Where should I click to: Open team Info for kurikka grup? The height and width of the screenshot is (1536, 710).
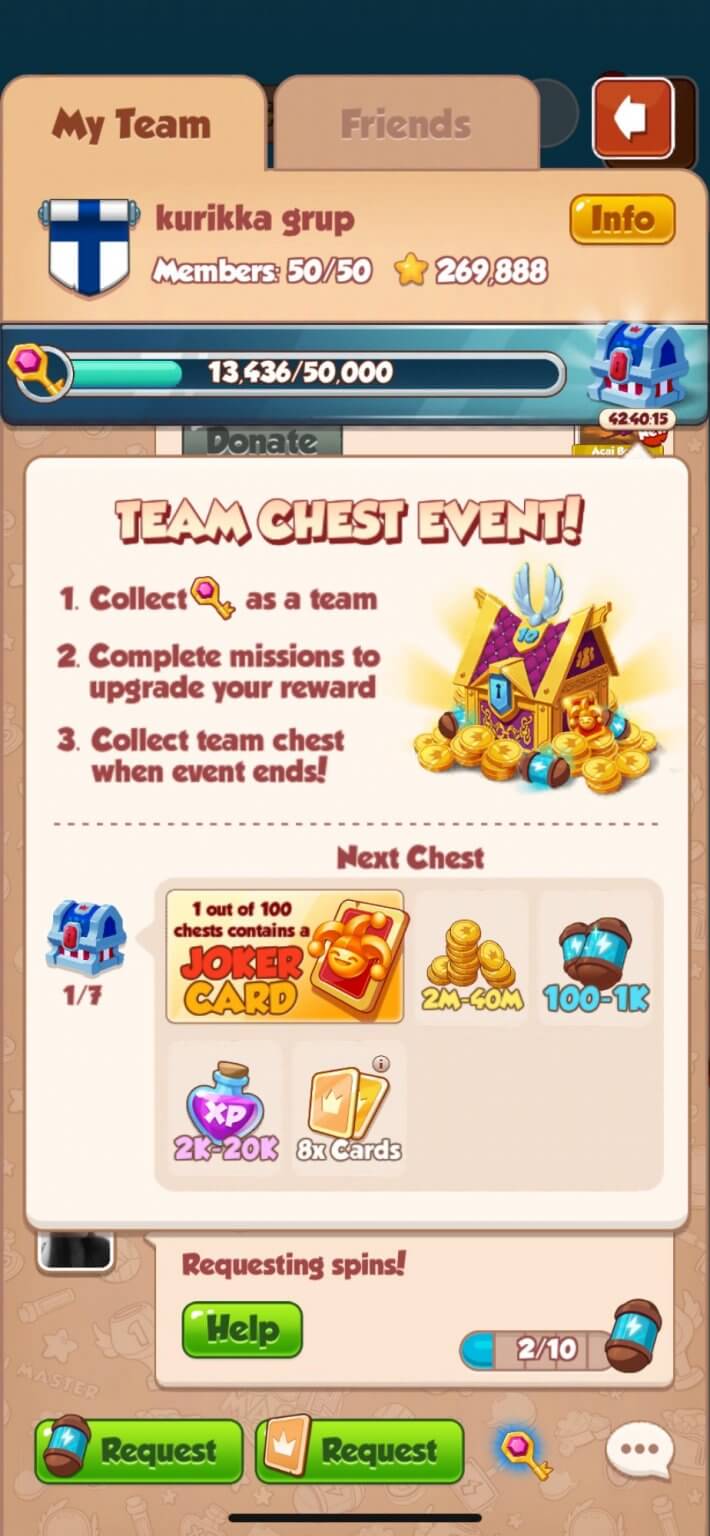click(622, 219)
